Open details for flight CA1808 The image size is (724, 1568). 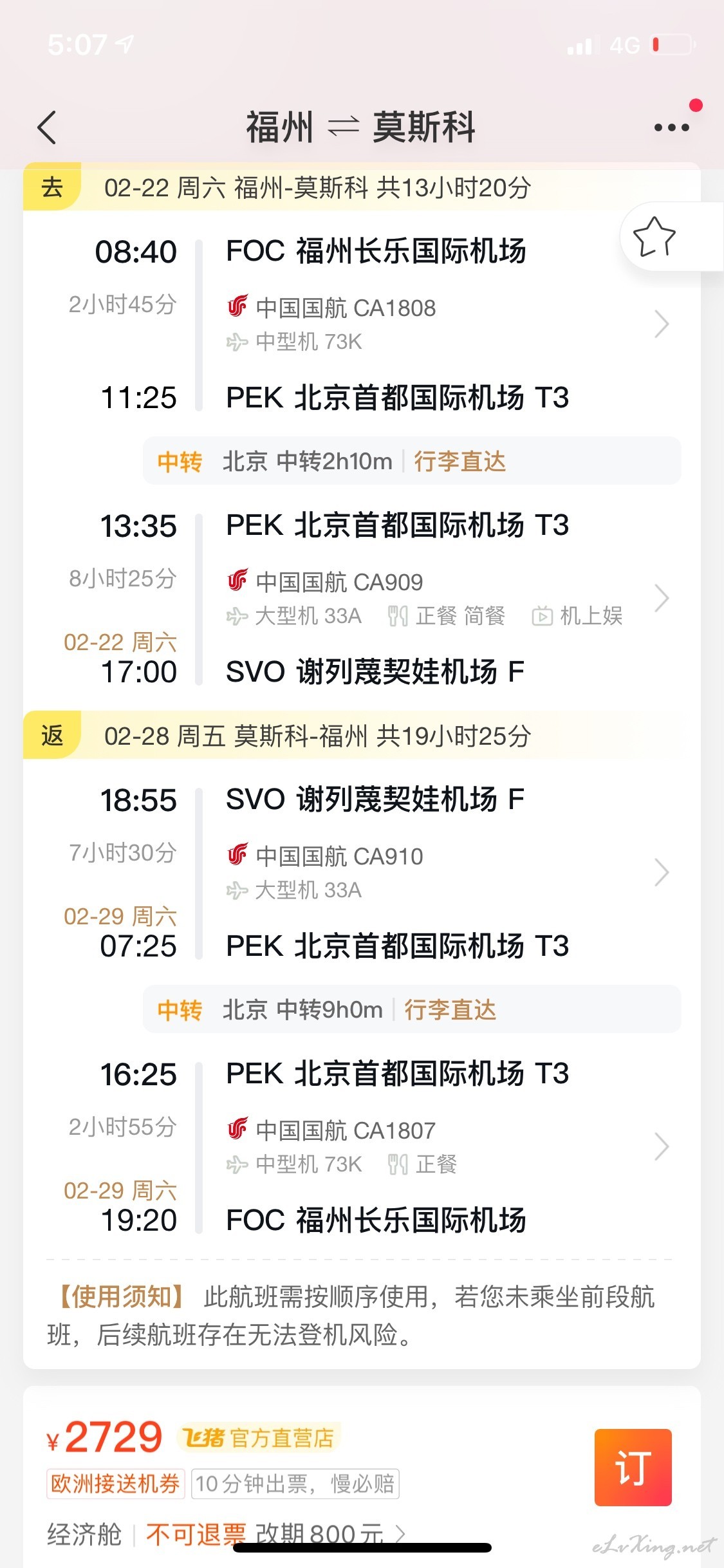(661, 324)
